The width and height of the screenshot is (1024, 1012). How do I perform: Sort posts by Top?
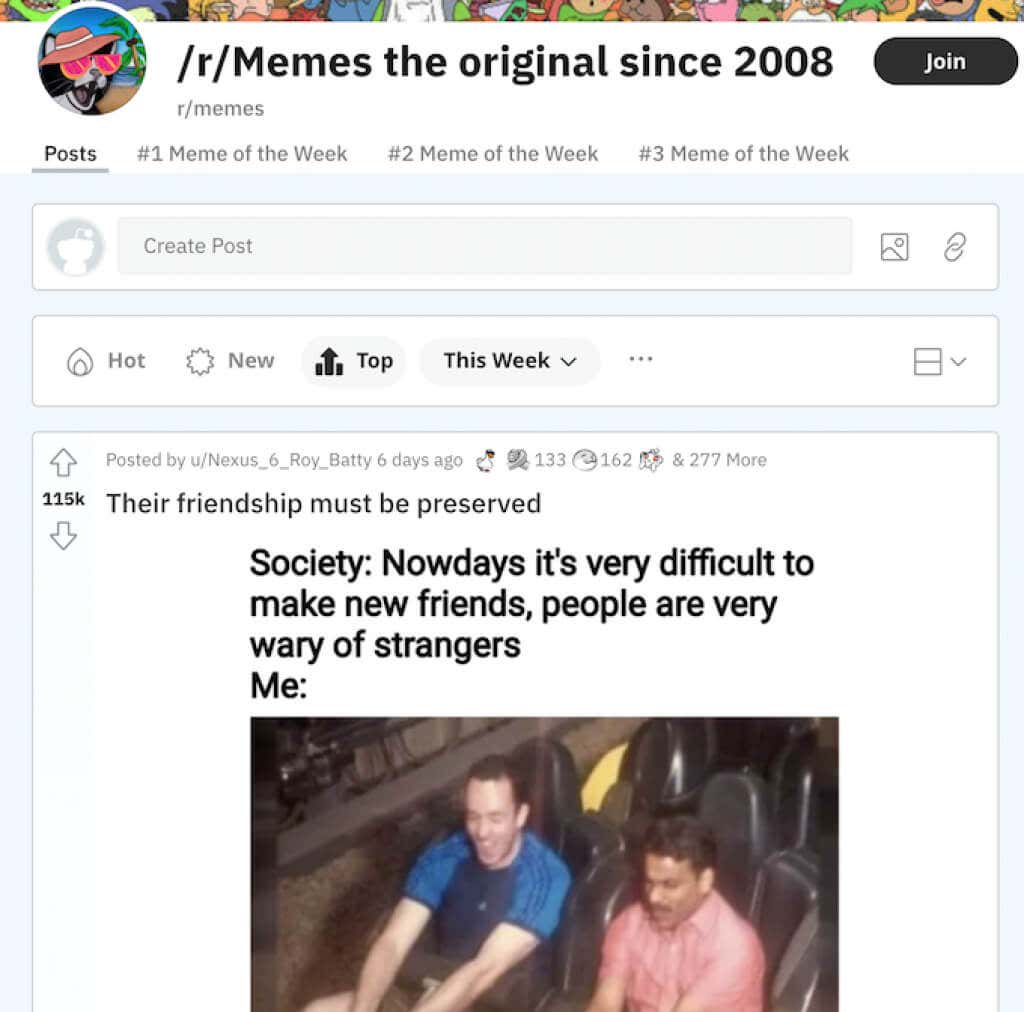pos(354,361)
